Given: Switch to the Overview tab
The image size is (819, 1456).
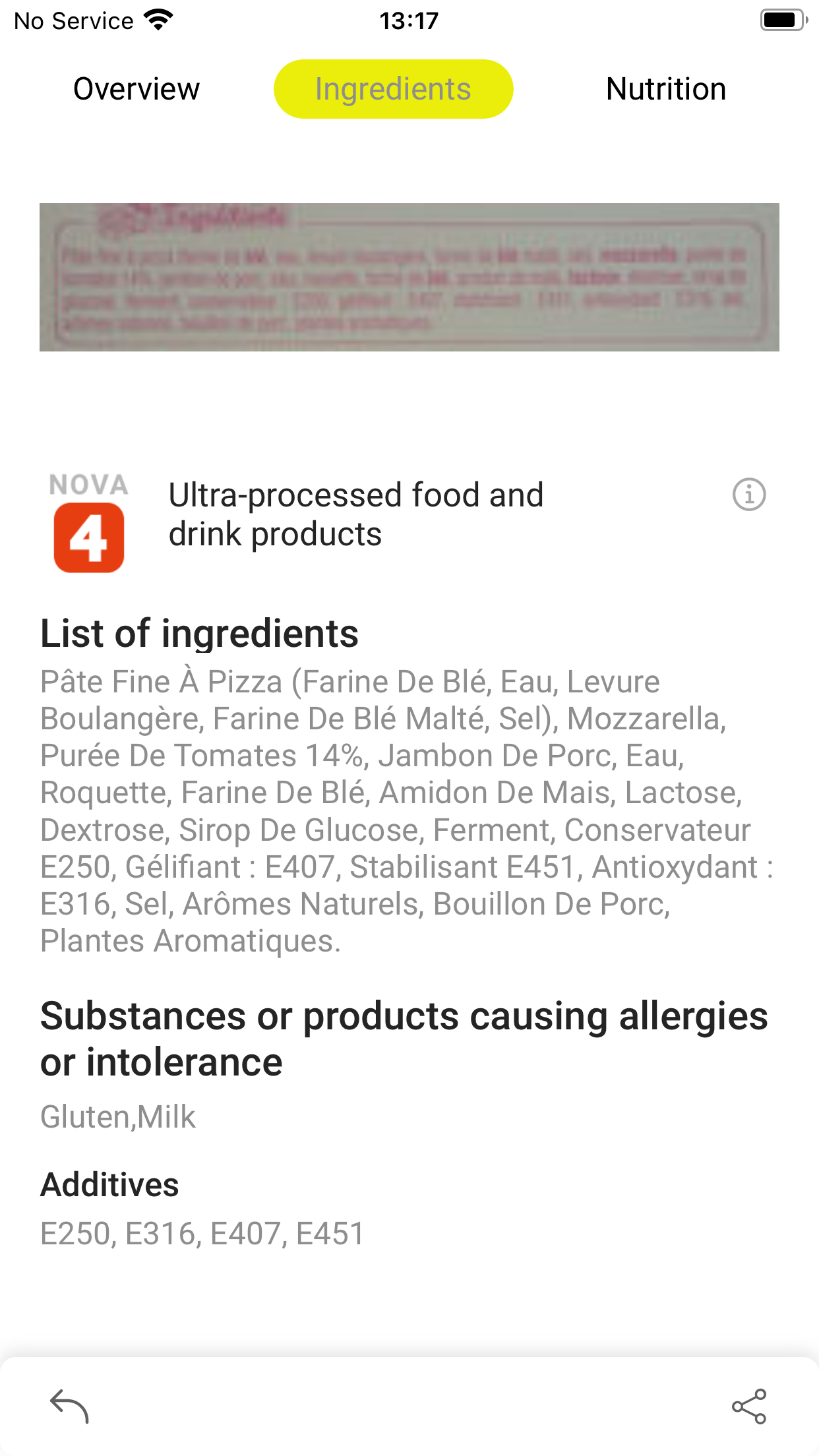Looking at the screenshot, I should [x=136, y=89].
